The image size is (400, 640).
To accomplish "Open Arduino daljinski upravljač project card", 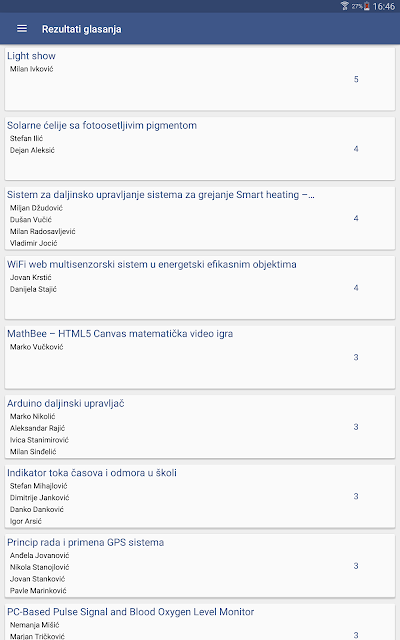I will (x=200, y=426).
